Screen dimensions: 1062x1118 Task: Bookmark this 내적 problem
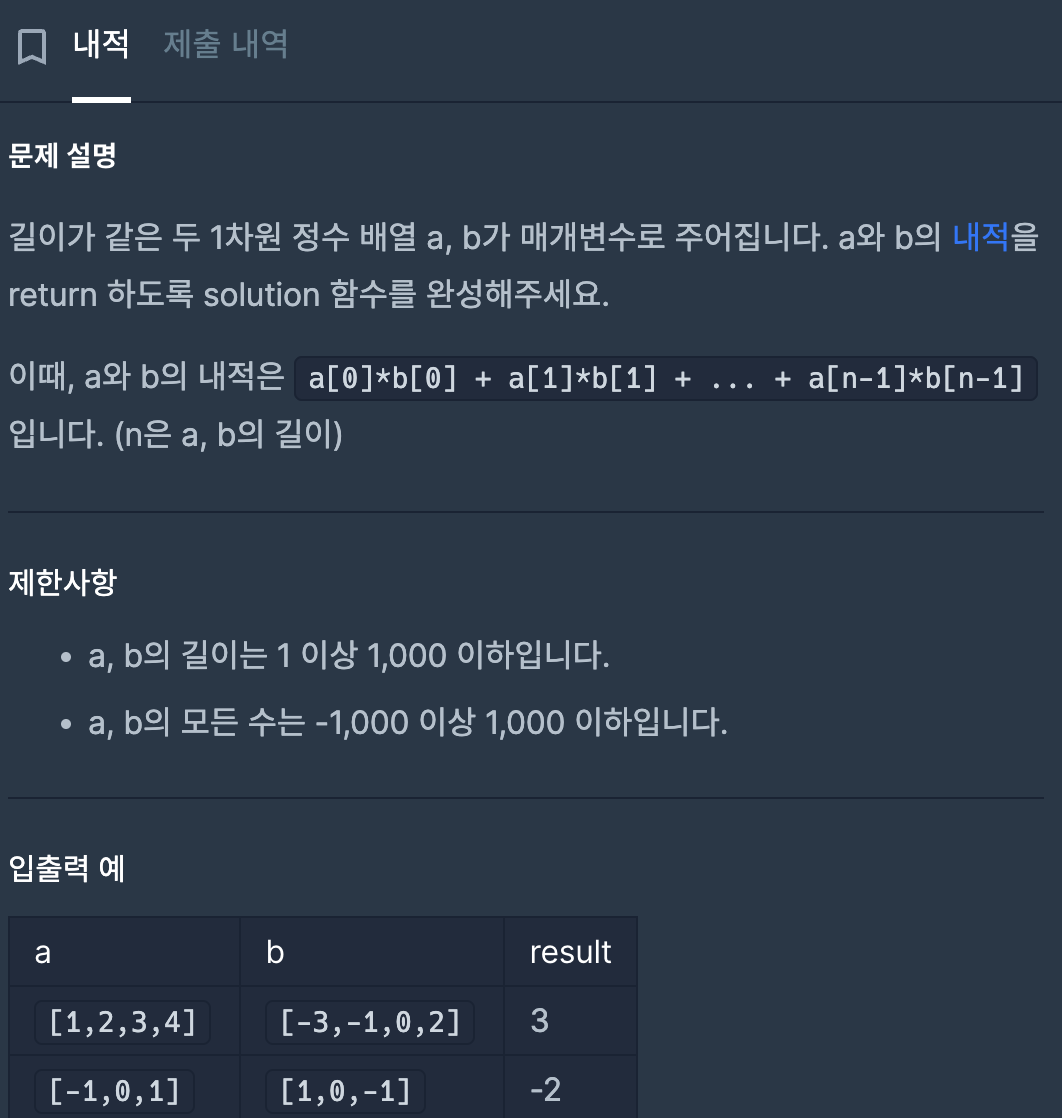point(32,46)
